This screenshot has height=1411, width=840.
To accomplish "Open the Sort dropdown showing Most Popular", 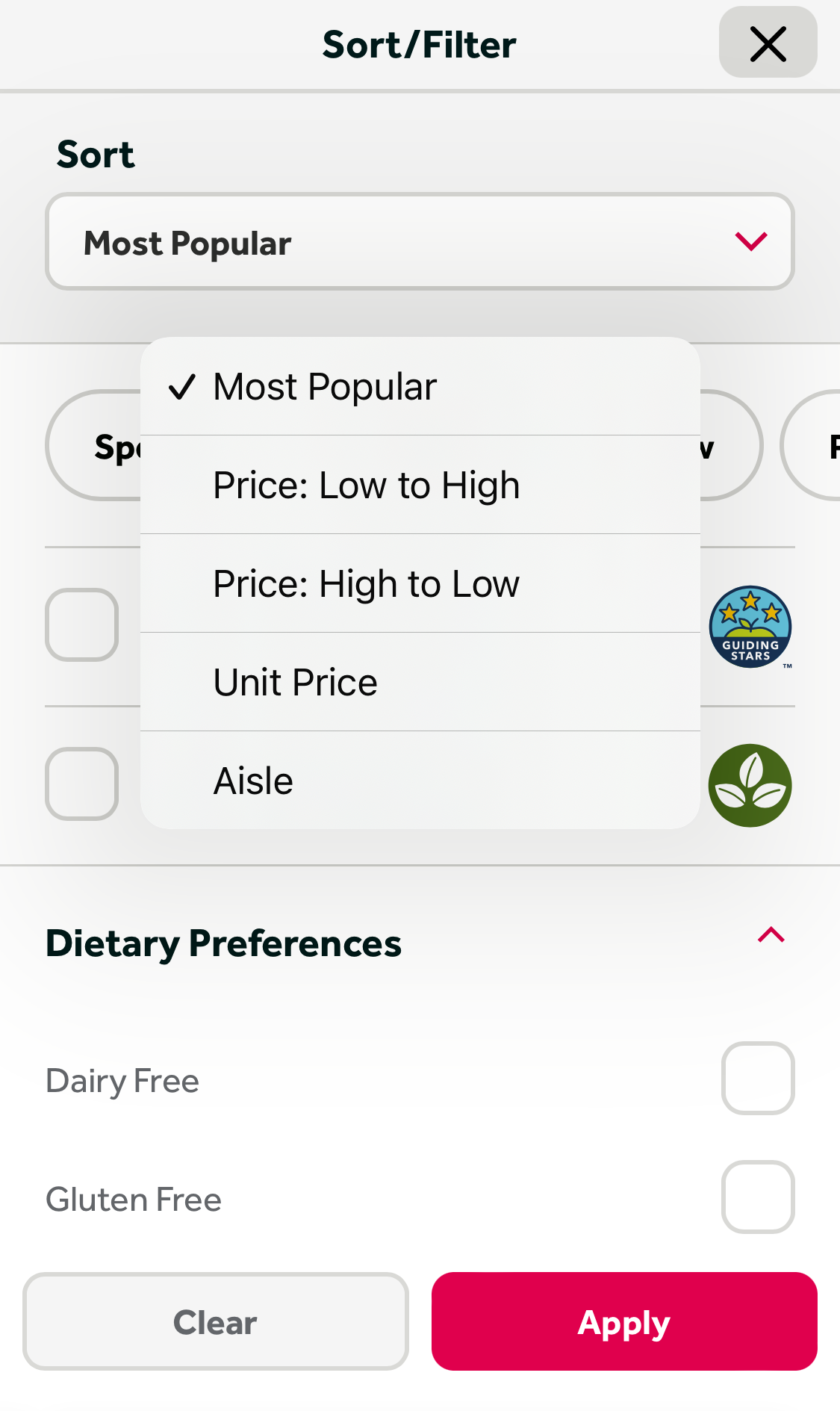I will pos(420,241).
